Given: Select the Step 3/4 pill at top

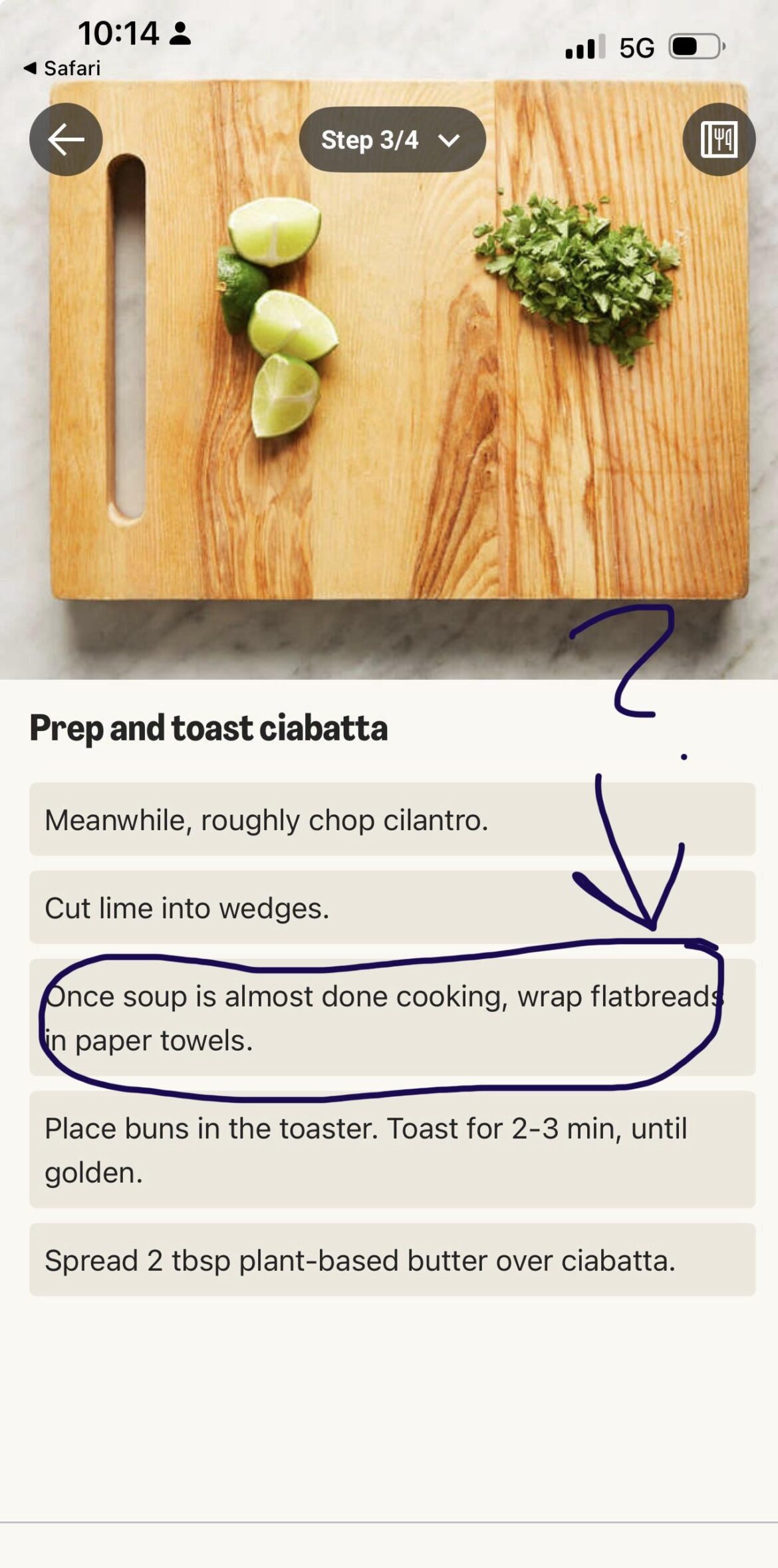Looking at the screenshot, I should pyautogui.click(x=392, y=140).
